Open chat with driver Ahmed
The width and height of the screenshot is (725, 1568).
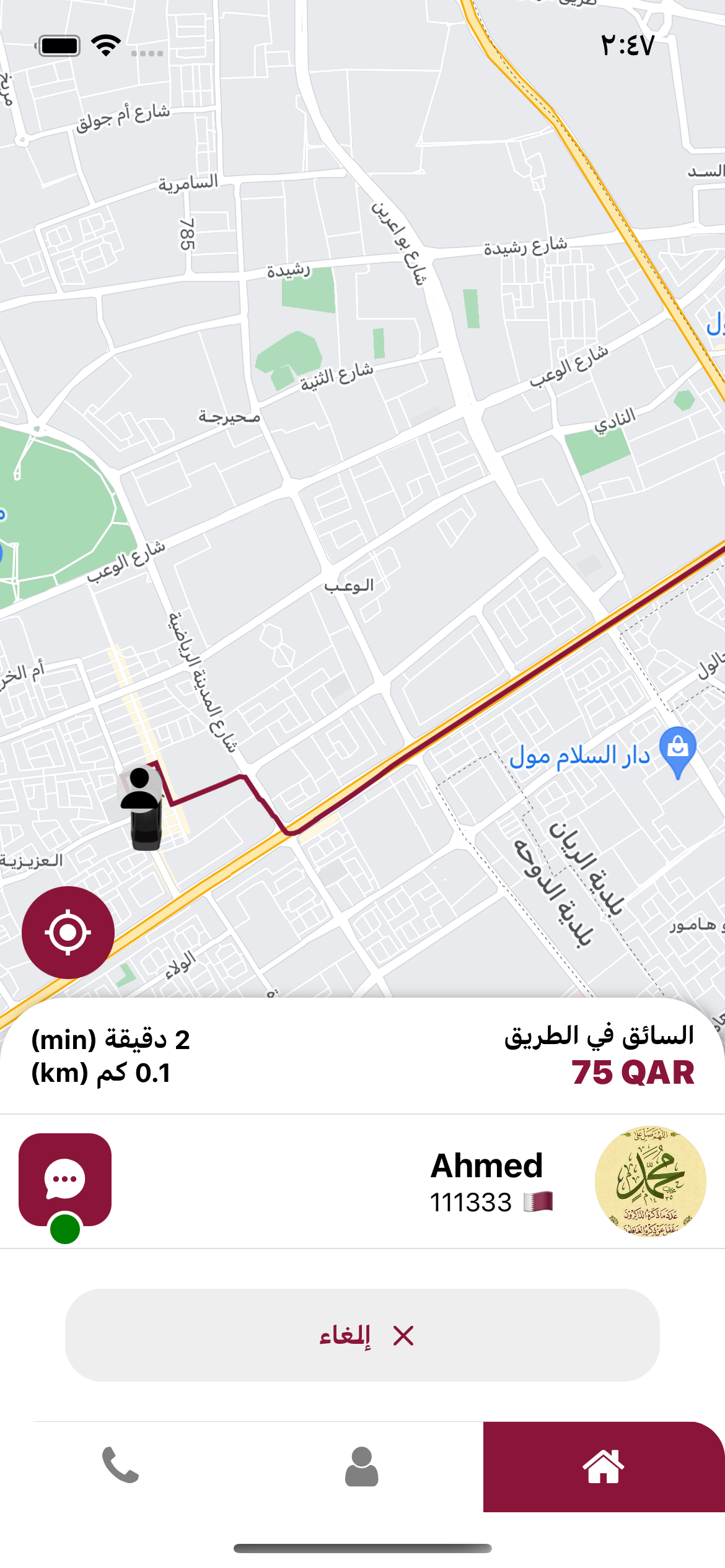click(x=65, y=1179)
